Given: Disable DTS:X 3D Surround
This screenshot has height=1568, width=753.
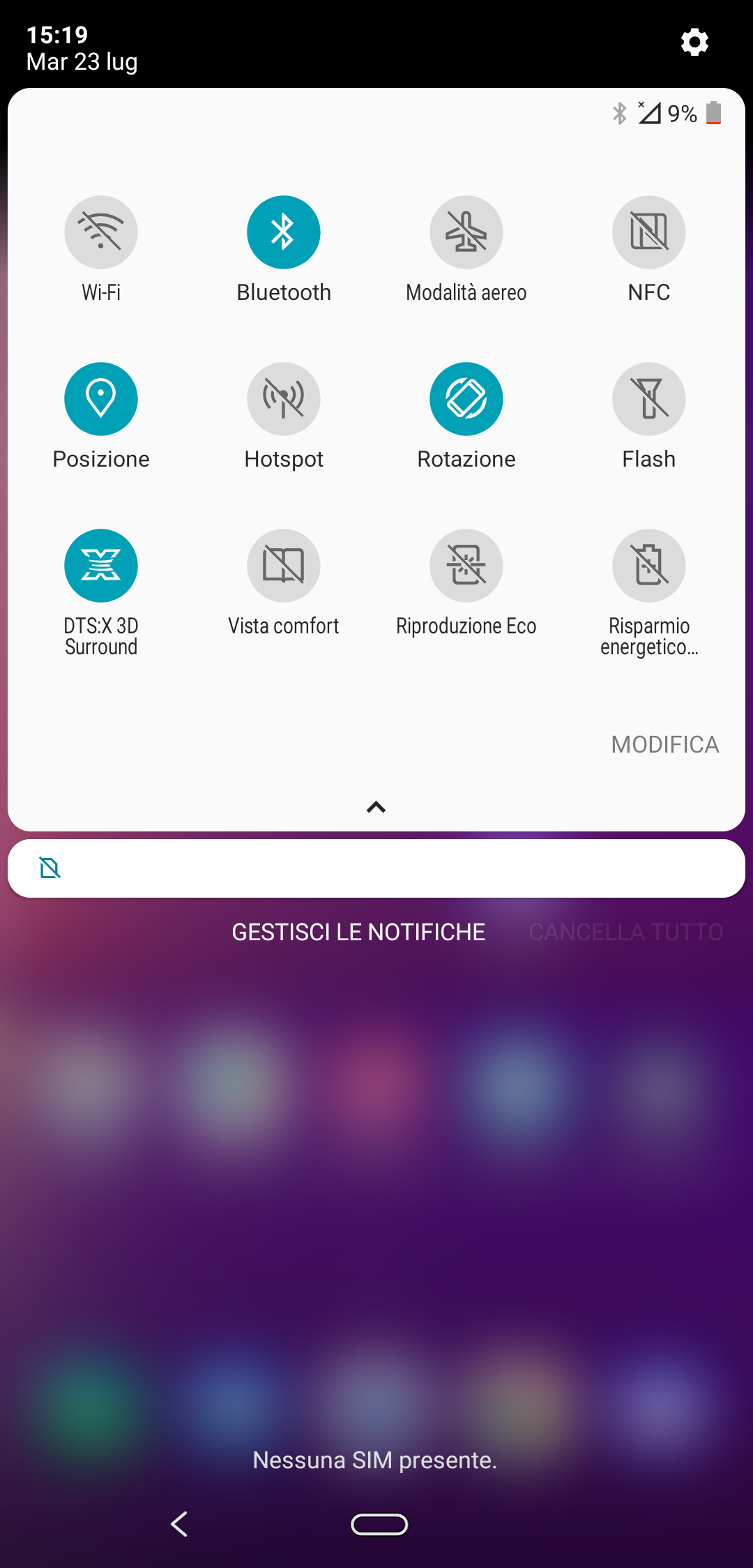Looking at the screenshot, I should pyautogui.click(x=101, y=566).
